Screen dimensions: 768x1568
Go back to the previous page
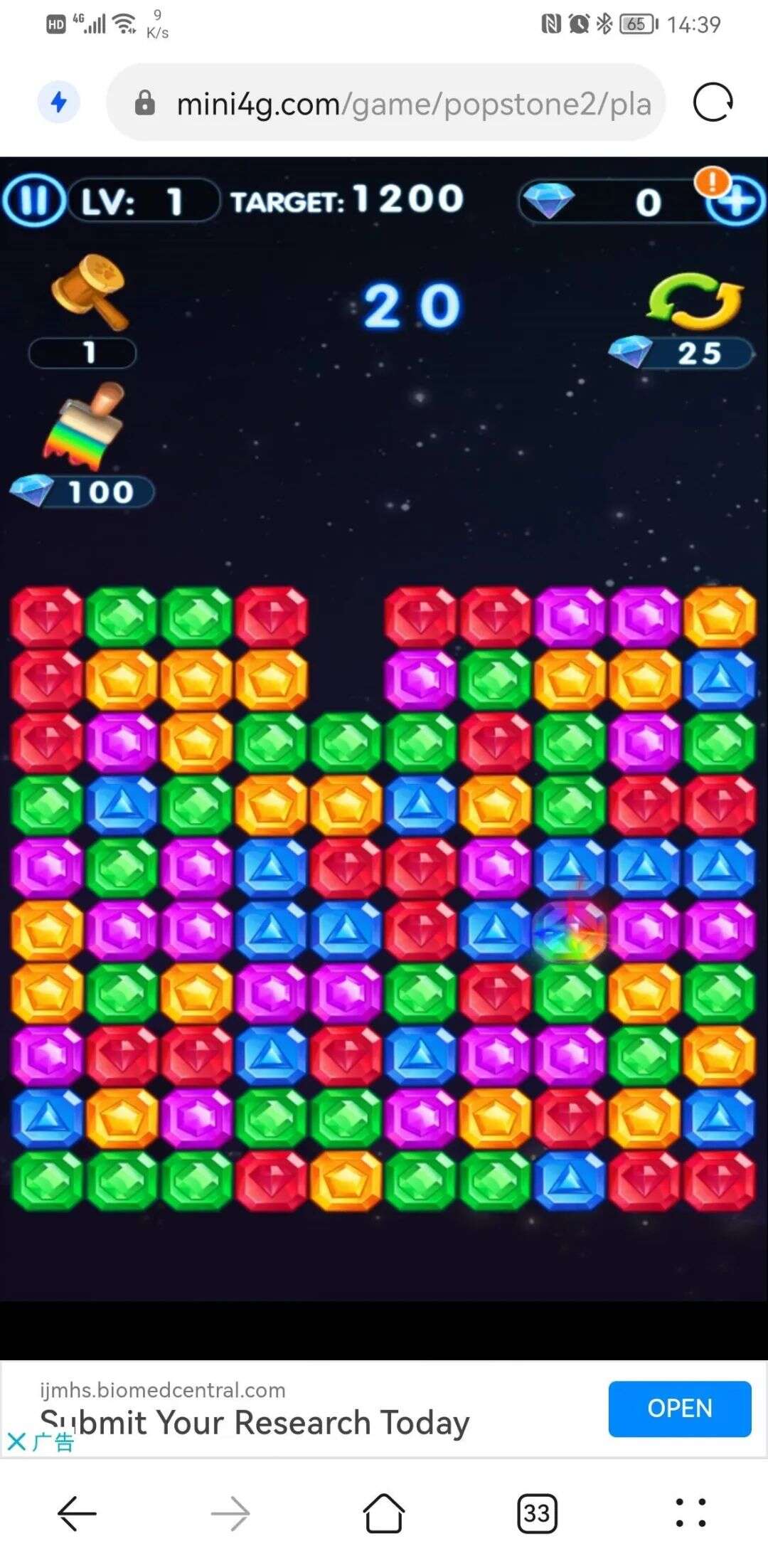coord(77,1513)
